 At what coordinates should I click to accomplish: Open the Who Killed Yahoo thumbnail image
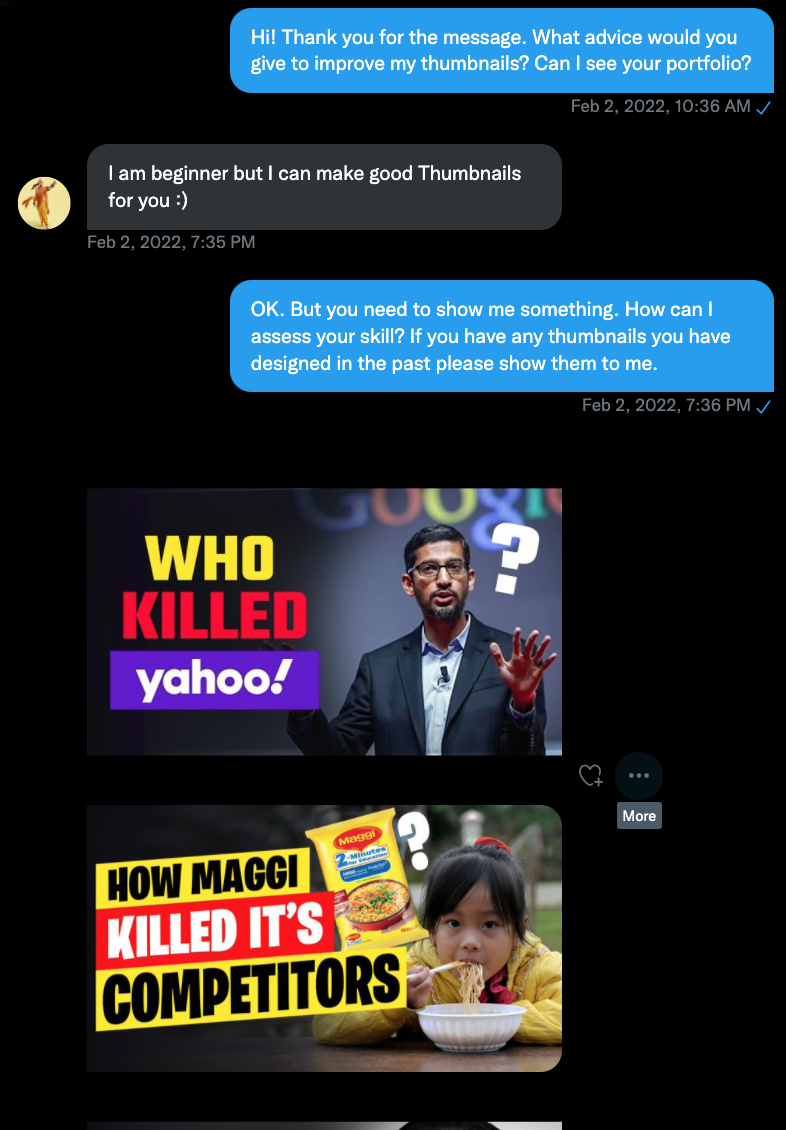click(x=324, y=621)
